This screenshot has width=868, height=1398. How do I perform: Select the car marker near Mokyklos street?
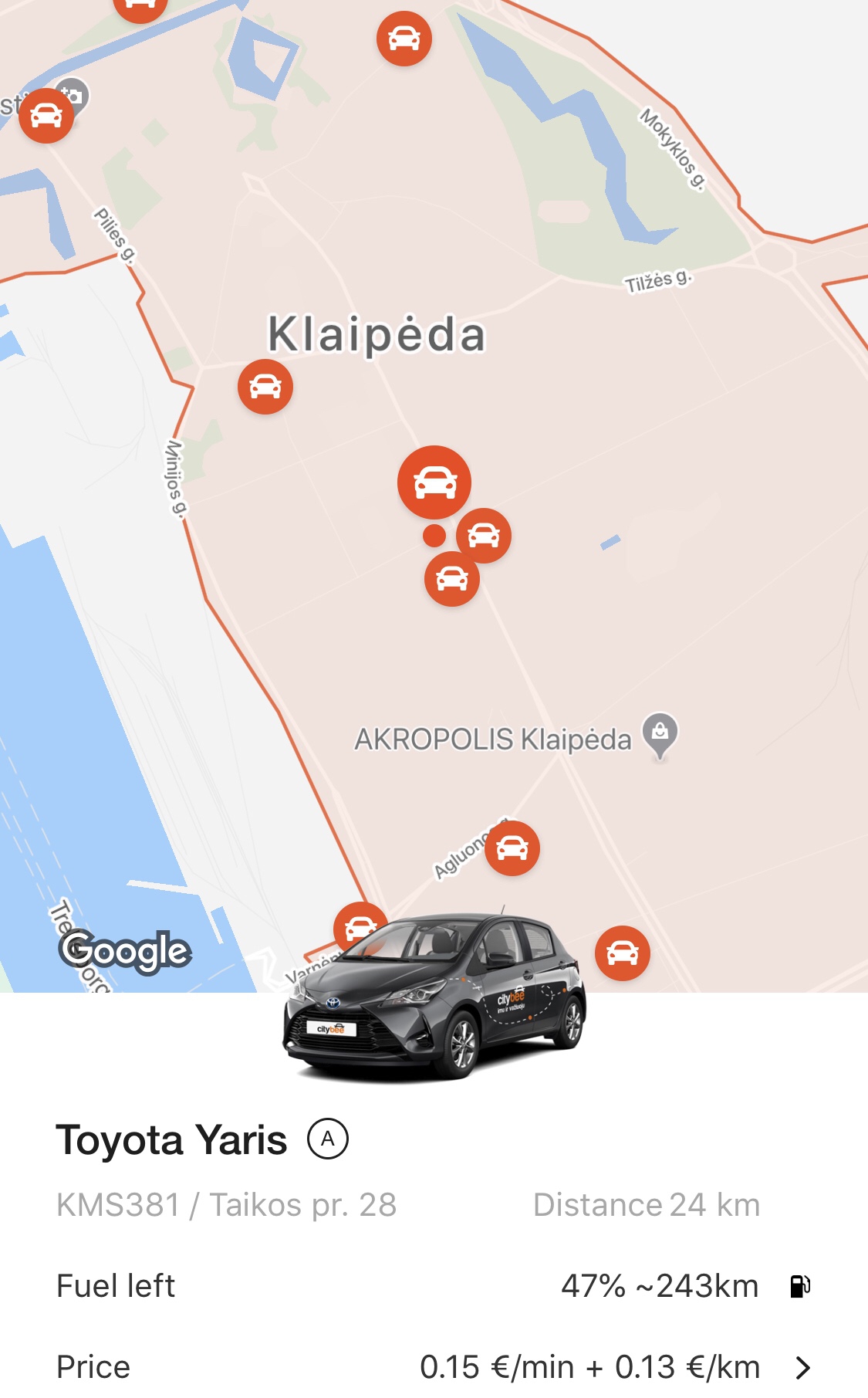click(404, 38)
